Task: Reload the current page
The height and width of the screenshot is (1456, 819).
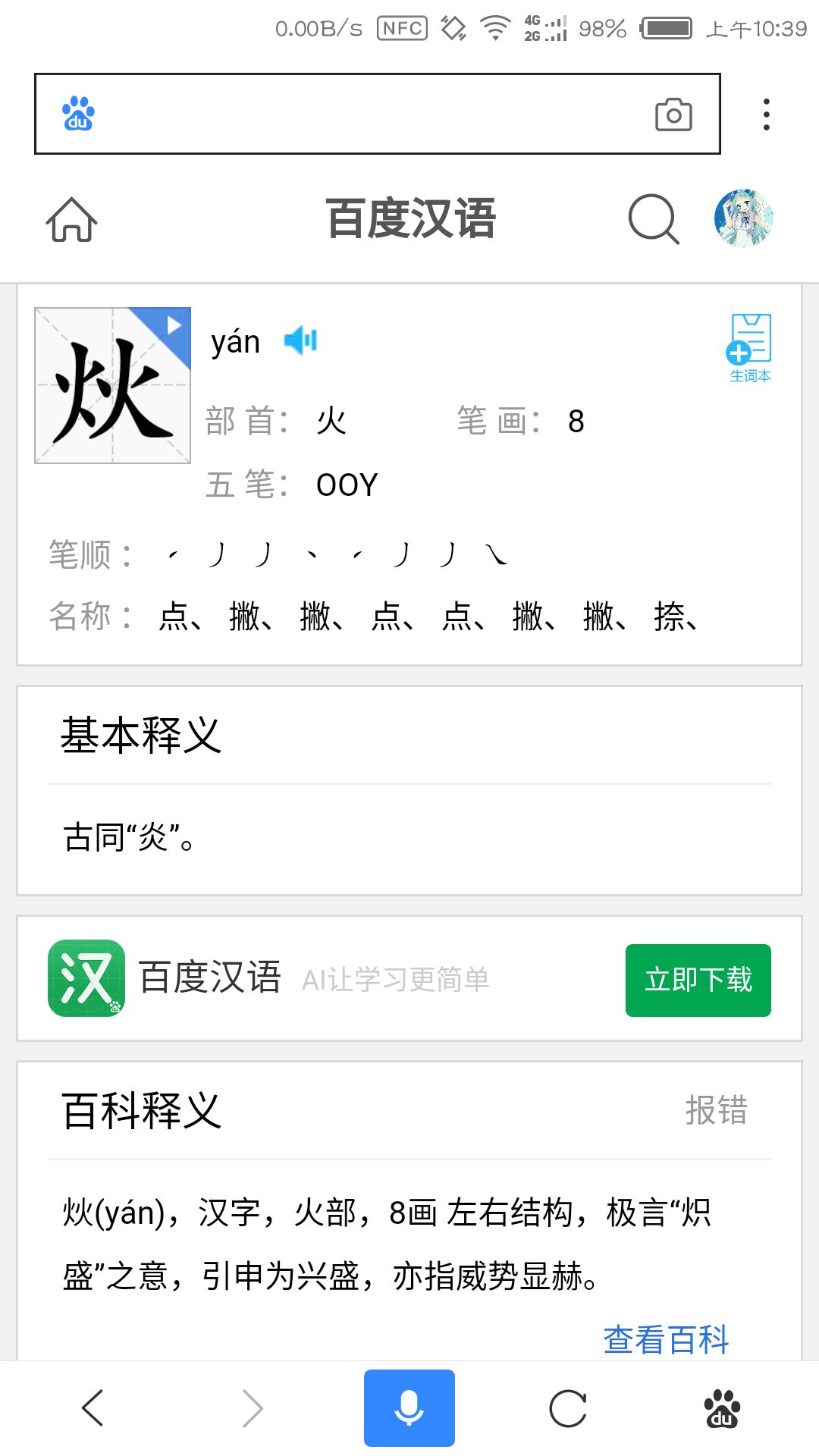Action: [x=568, y=1408]
